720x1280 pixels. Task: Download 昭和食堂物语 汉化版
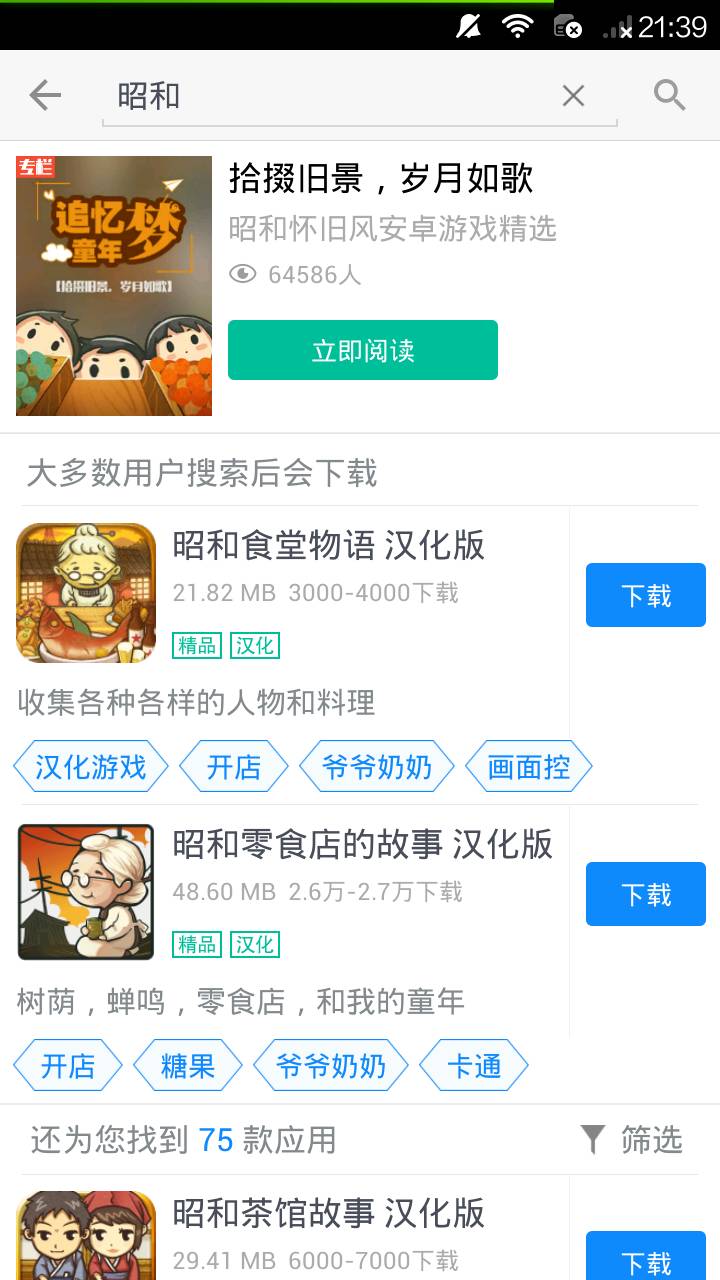tap(645, 595)
